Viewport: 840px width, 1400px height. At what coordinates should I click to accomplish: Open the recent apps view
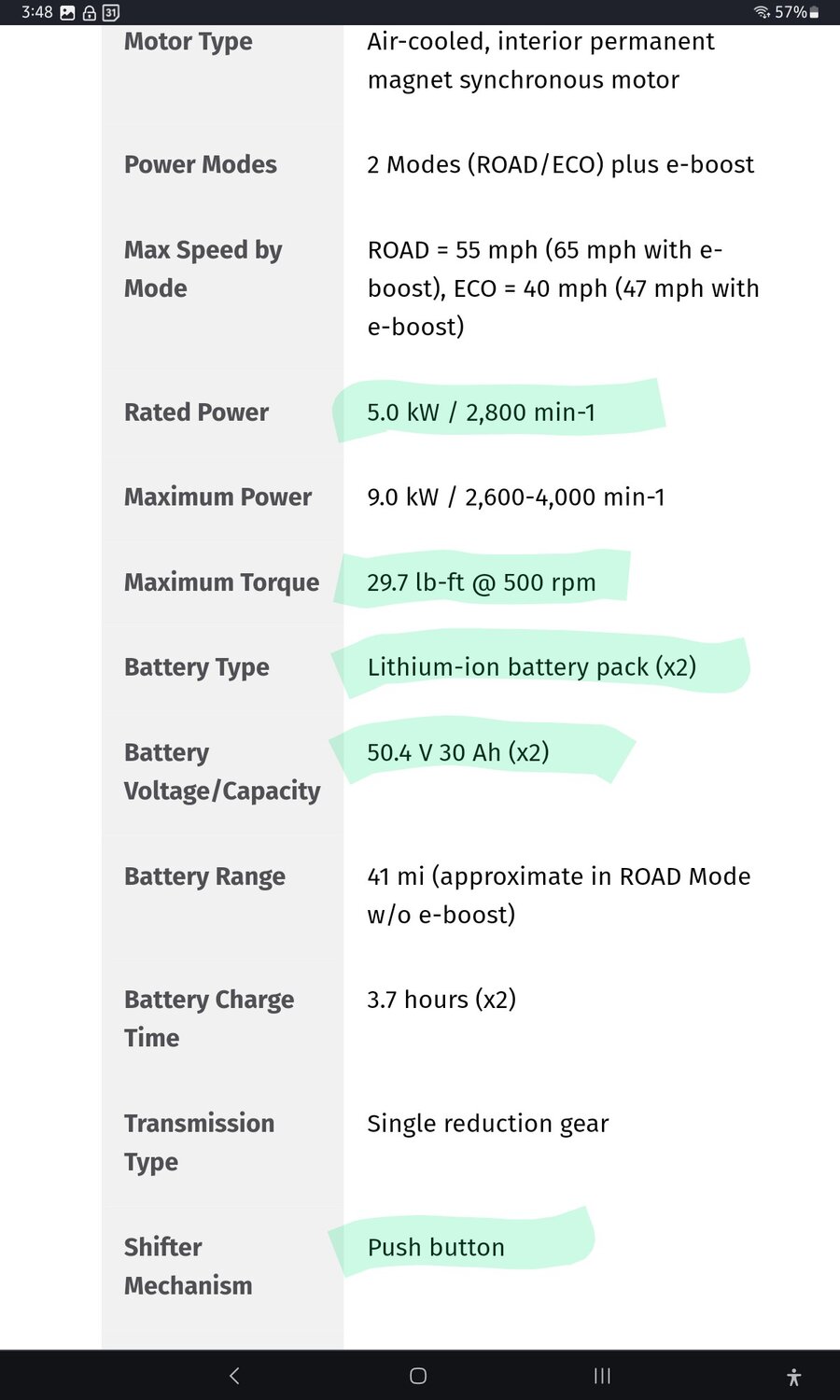(x=602, y=1376)
